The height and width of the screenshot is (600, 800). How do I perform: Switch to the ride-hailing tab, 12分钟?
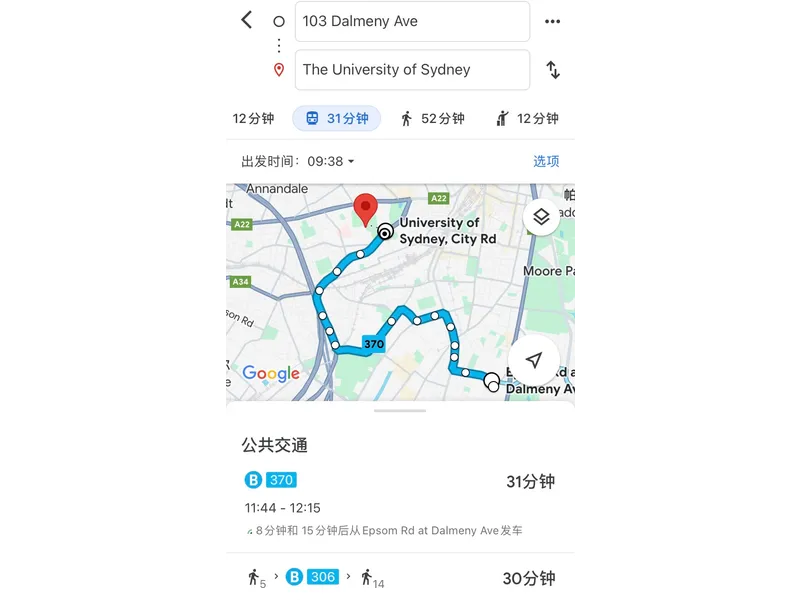pos(527,119)
